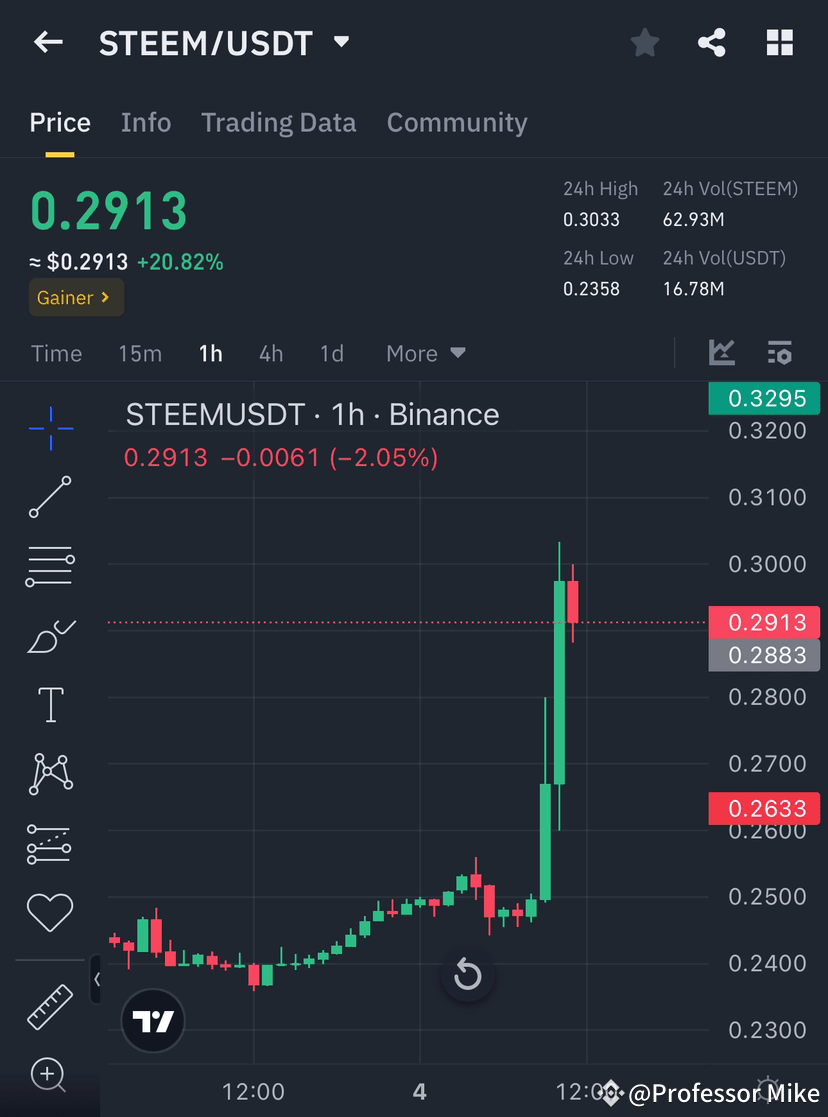
Task: Share the STEEM/USDT chart
Action: 712,42
